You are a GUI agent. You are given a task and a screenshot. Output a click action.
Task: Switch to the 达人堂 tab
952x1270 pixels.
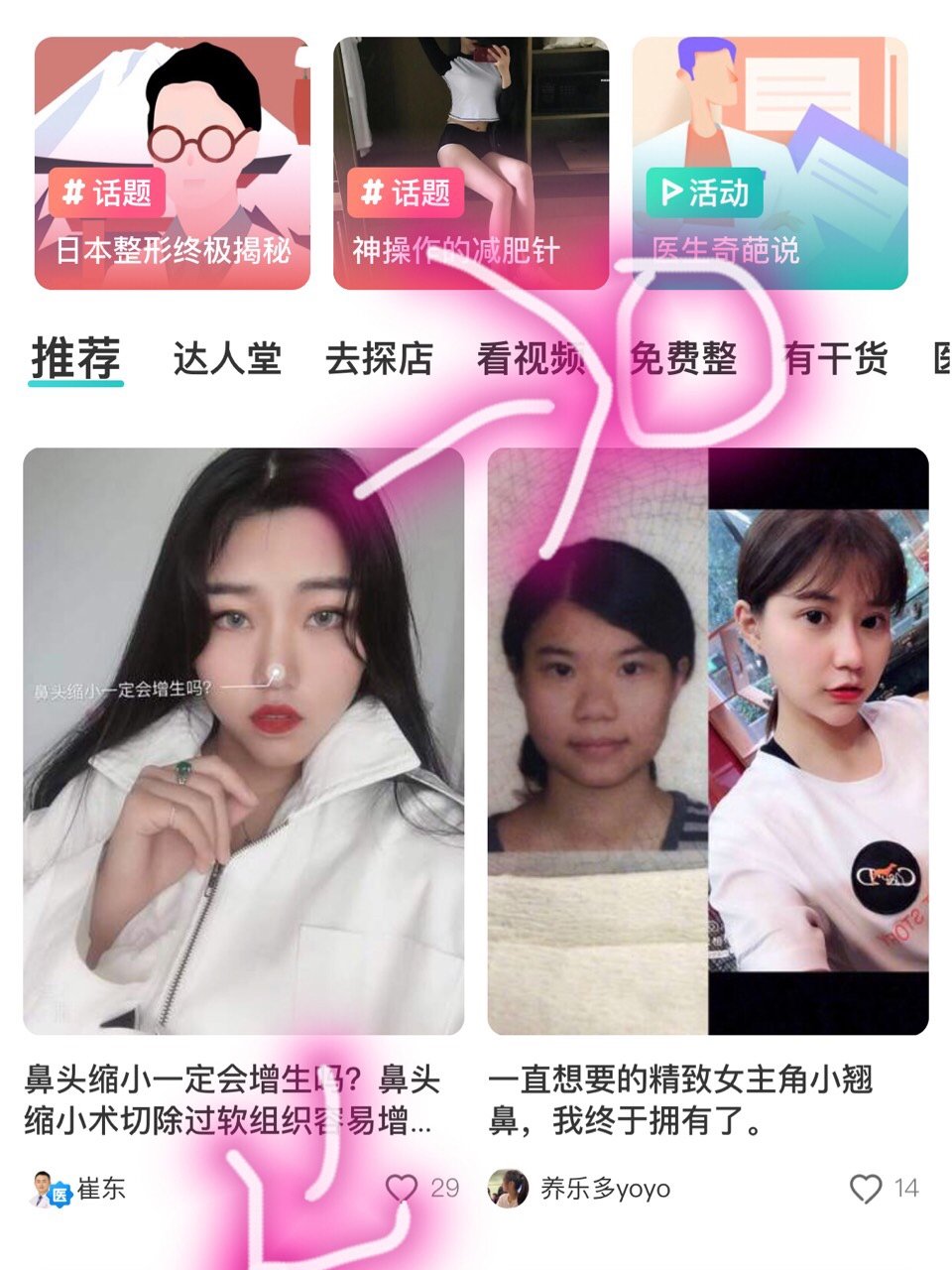pyautogui.click(x=227, y=358)
